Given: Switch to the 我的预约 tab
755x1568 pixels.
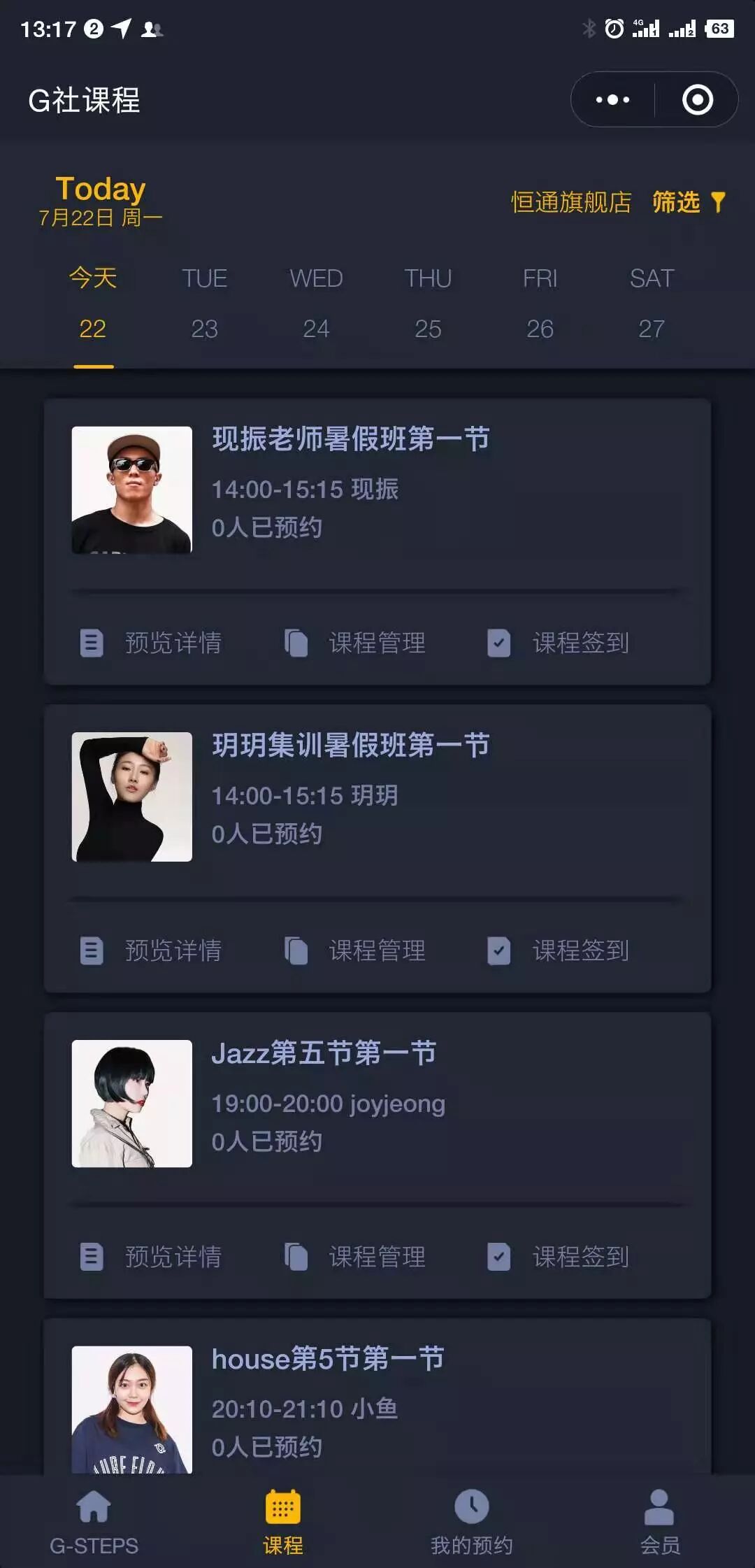Looking at the screenshot, I should [472, 1522].
